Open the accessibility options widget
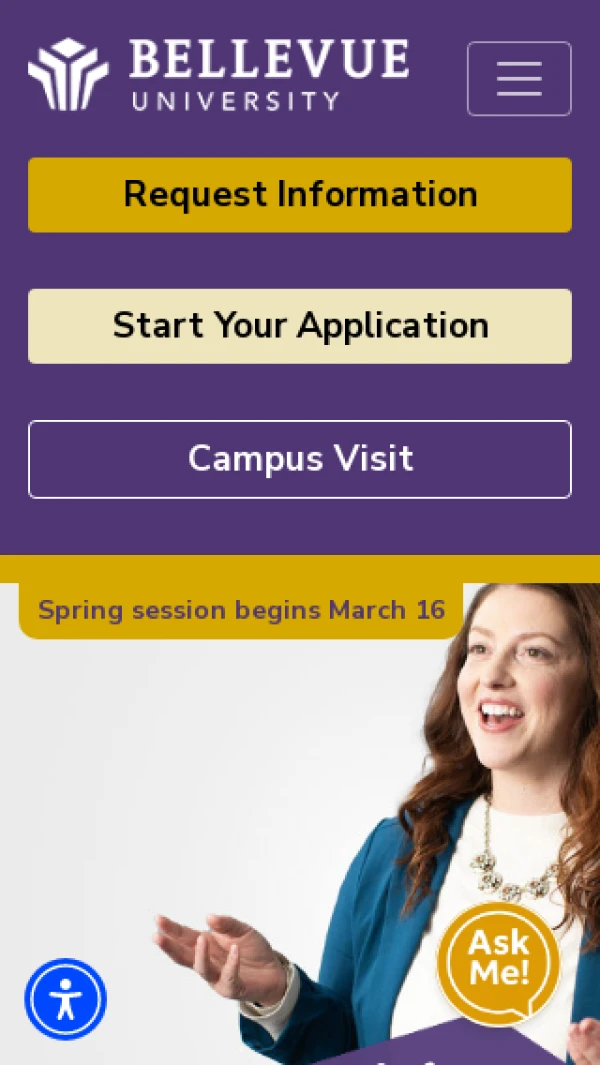 point(66,999)
